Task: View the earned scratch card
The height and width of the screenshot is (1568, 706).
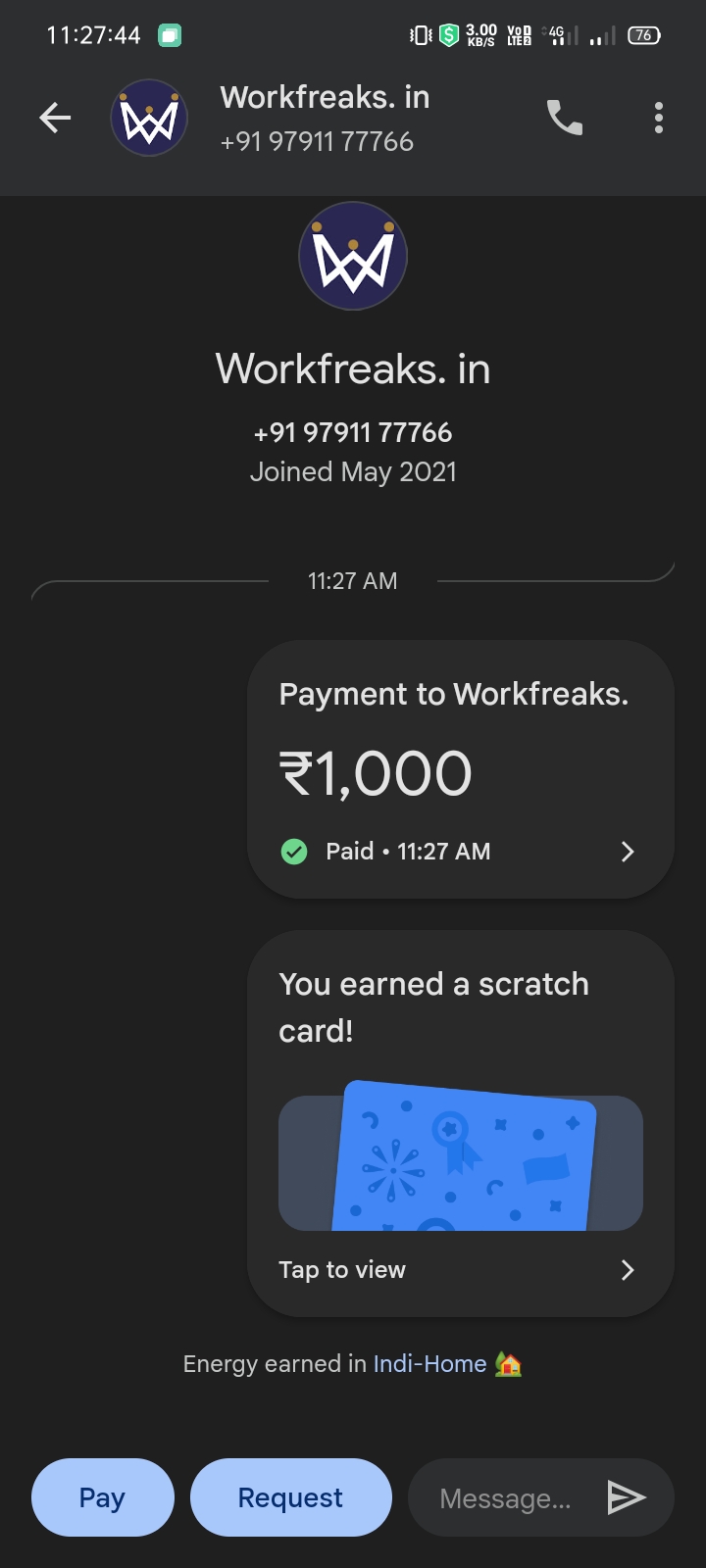Action: pos(461,1123)
